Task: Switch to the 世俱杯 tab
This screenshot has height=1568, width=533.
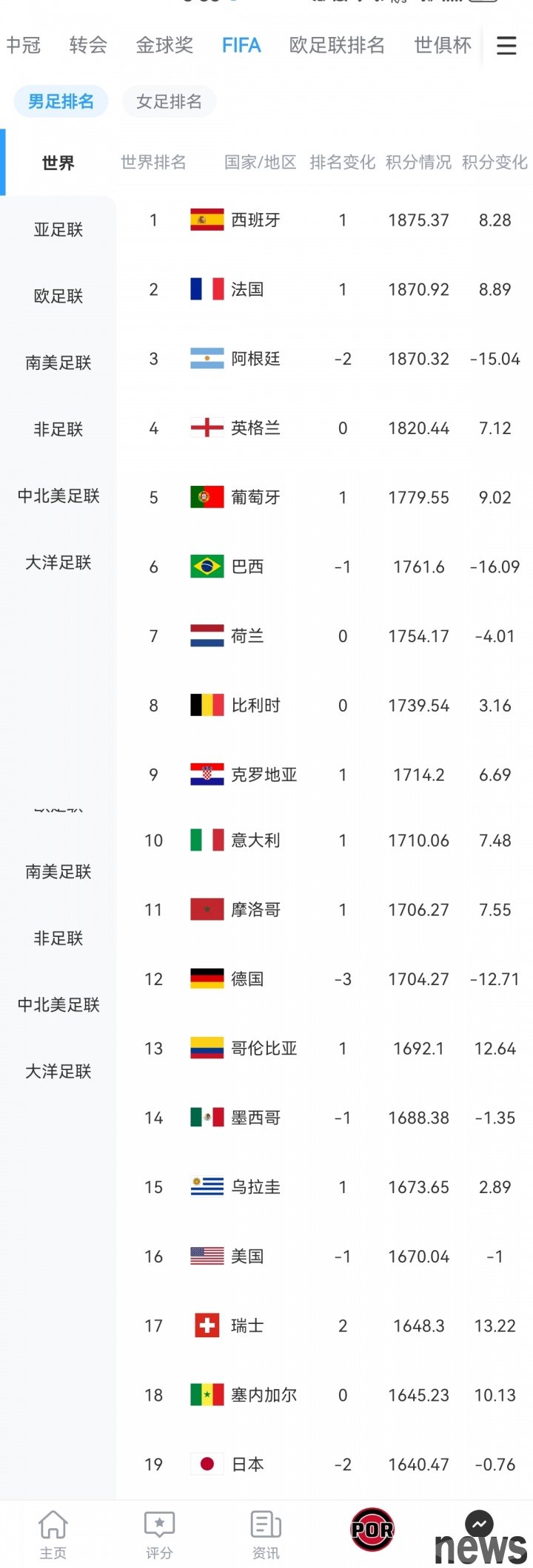Action: [x=443, y=46]
